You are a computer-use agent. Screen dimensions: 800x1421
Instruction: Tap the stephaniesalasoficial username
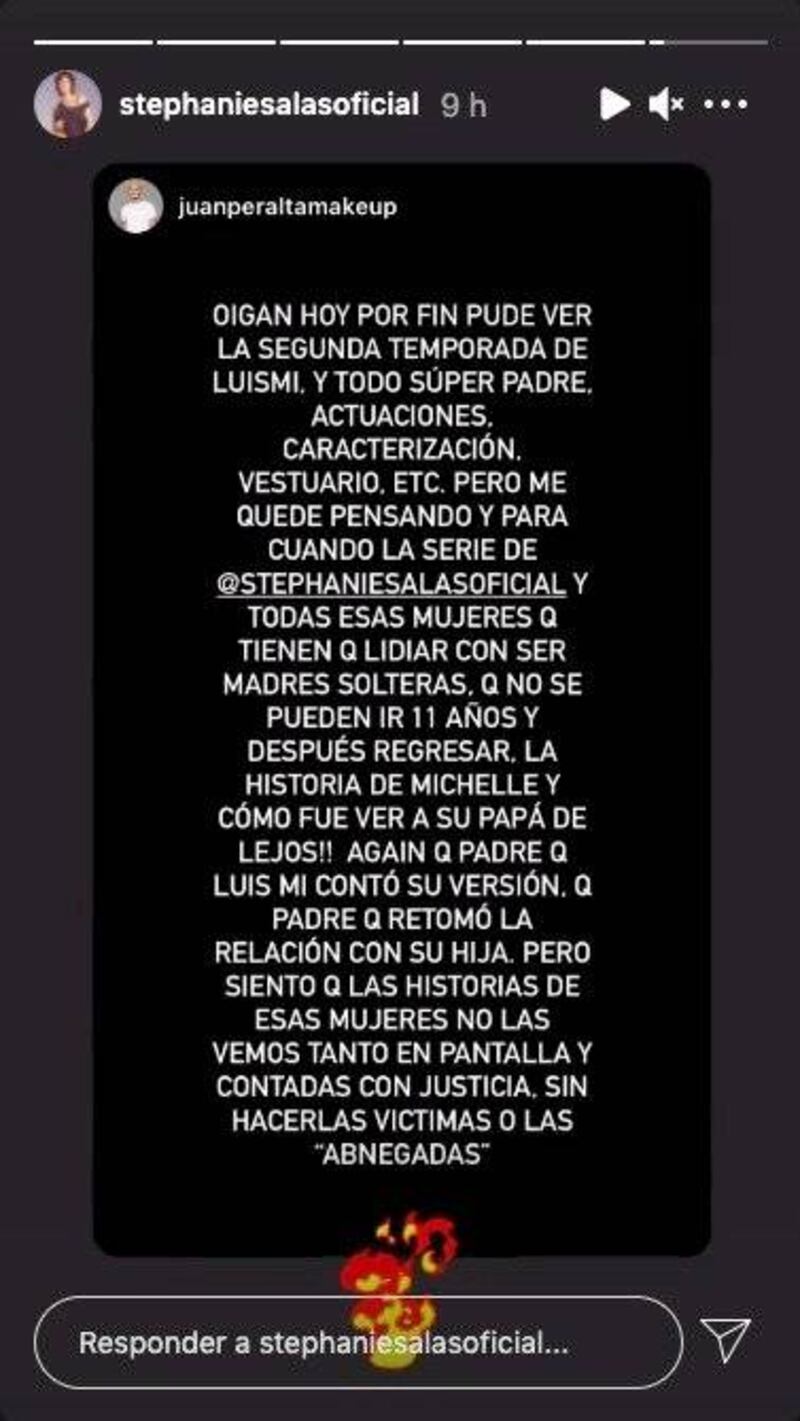269,105
